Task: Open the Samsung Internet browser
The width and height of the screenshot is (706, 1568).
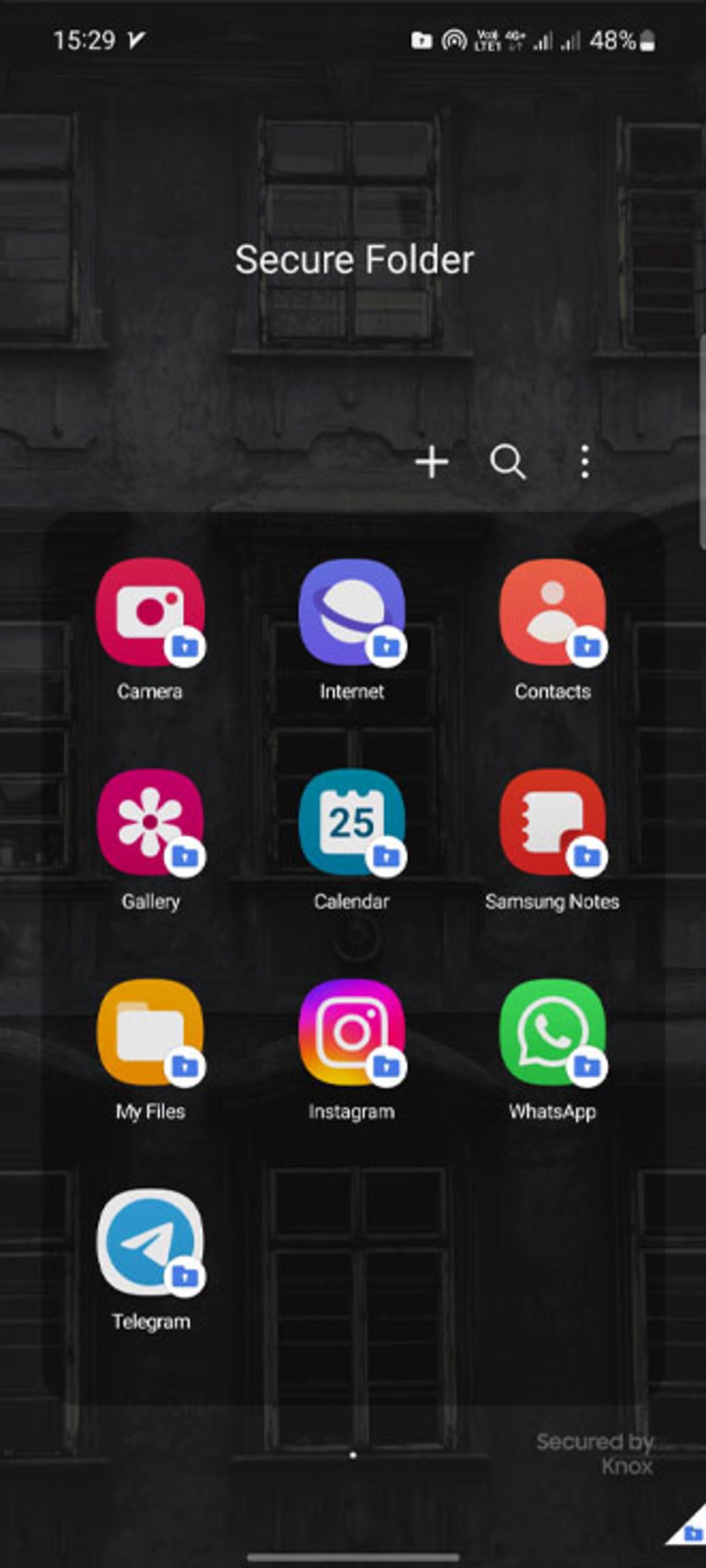Action: pyautogui.click(x=351, y=612)
